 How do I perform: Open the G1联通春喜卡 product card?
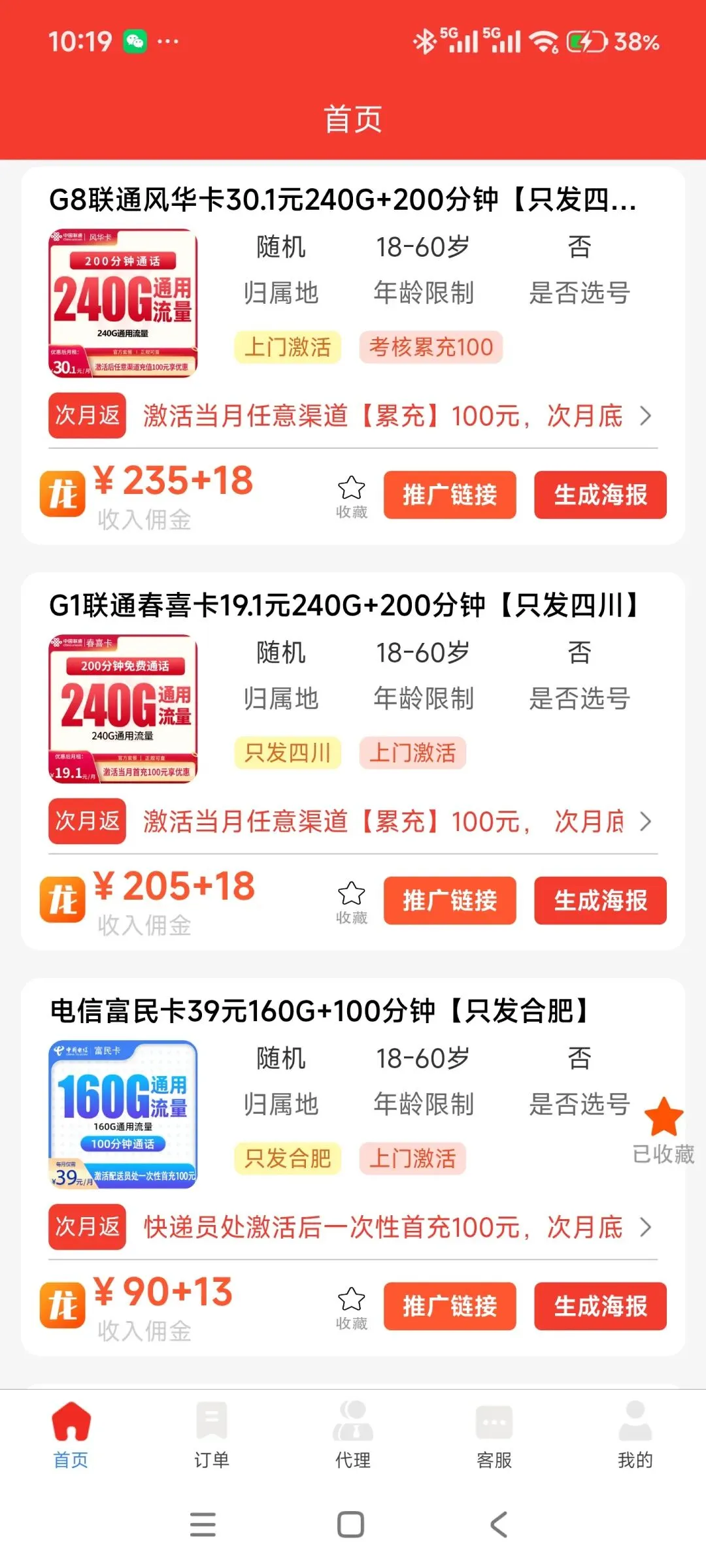343,606
